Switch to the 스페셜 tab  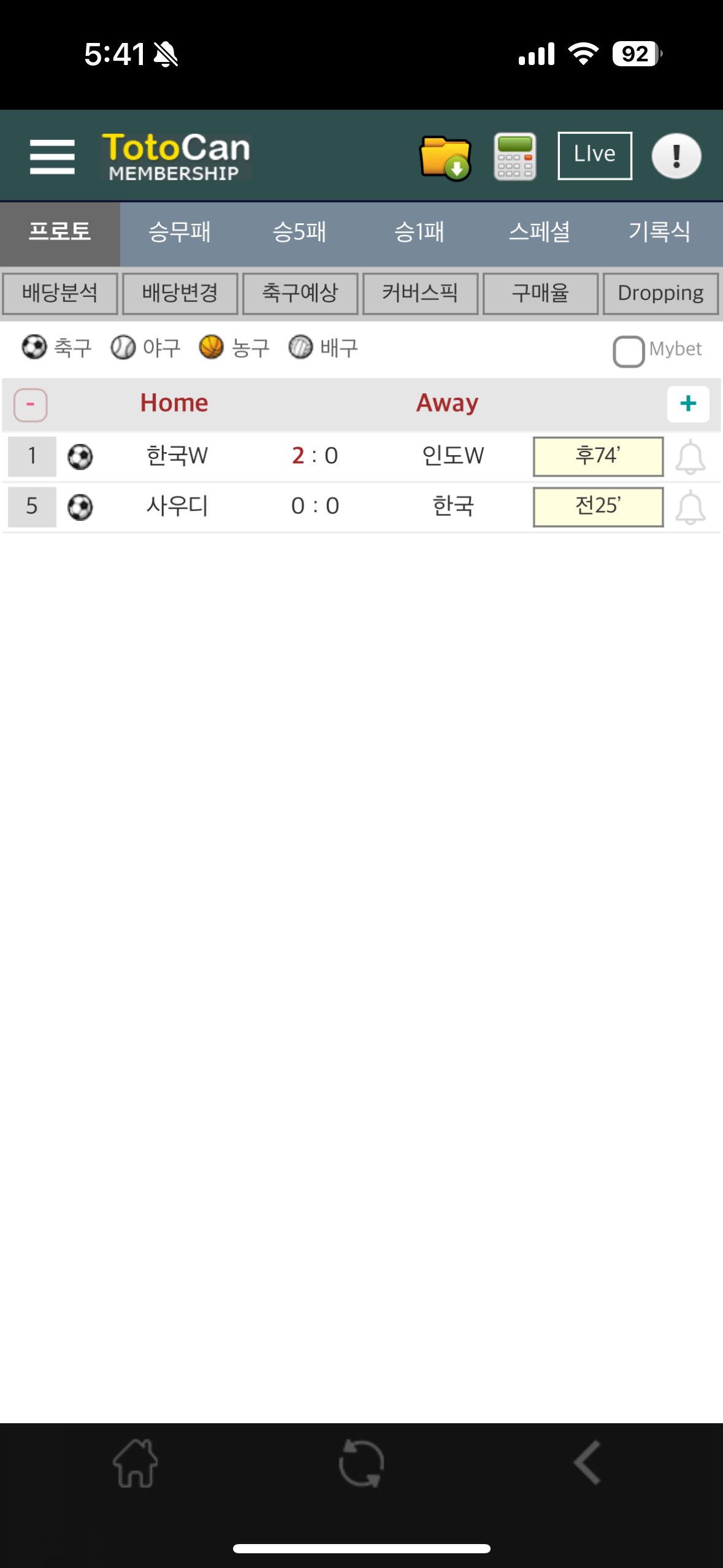[x=540, y=233]
